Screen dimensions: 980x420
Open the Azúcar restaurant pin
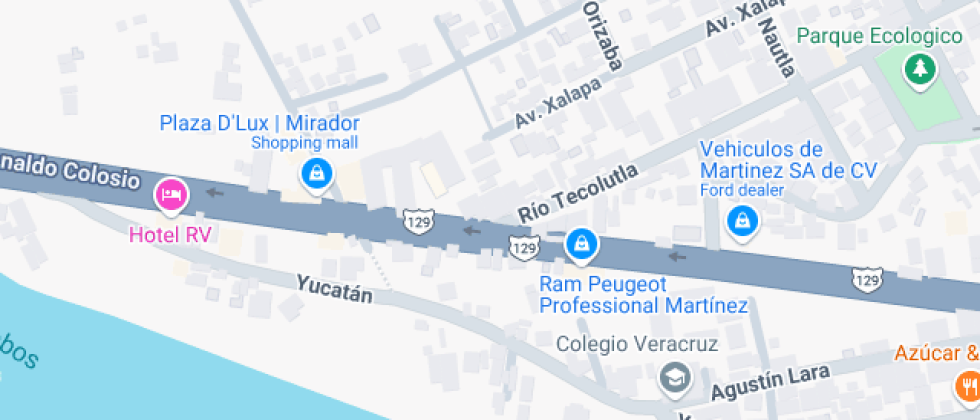(x=967, y=383)
